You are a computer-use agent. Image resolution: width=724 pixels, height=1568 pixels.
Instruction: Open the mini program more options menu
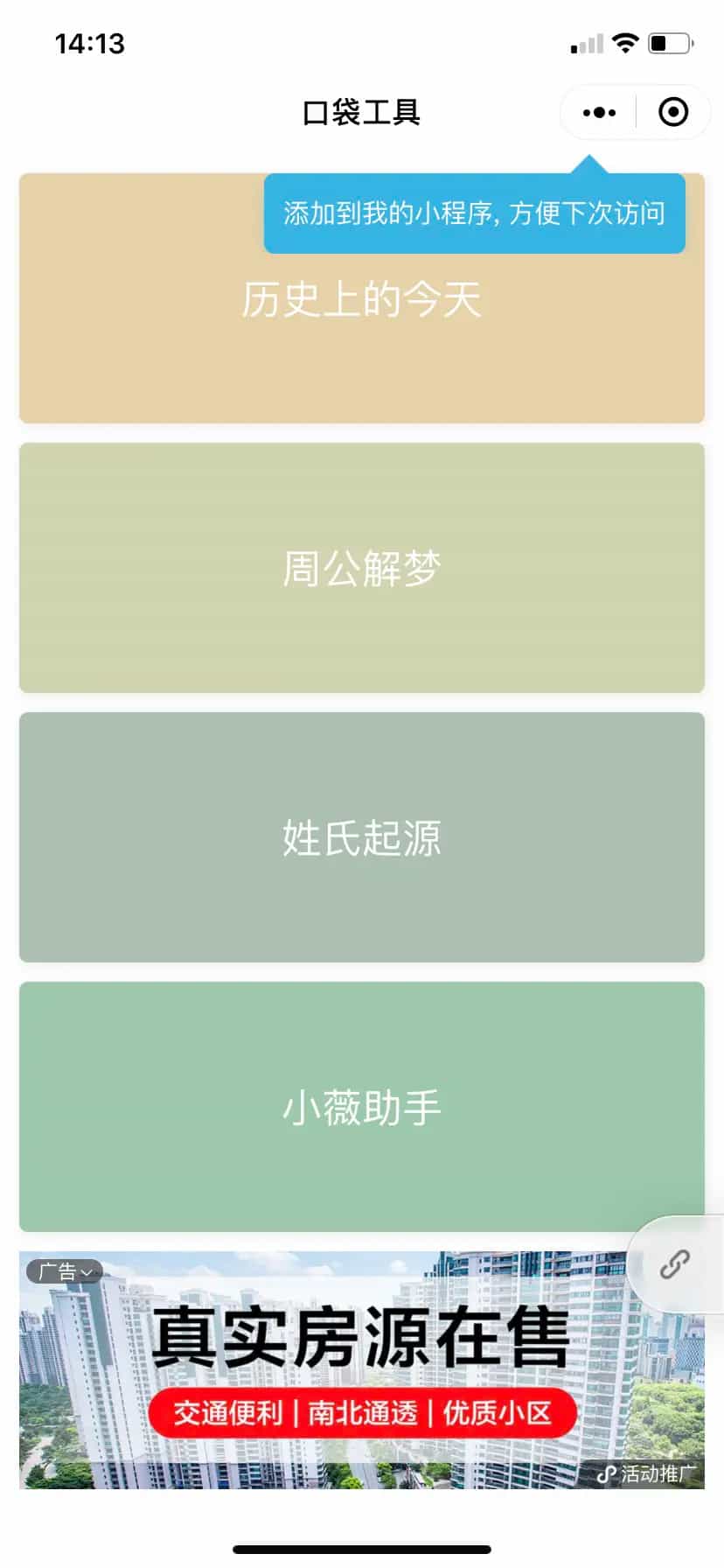pos(599,113)
